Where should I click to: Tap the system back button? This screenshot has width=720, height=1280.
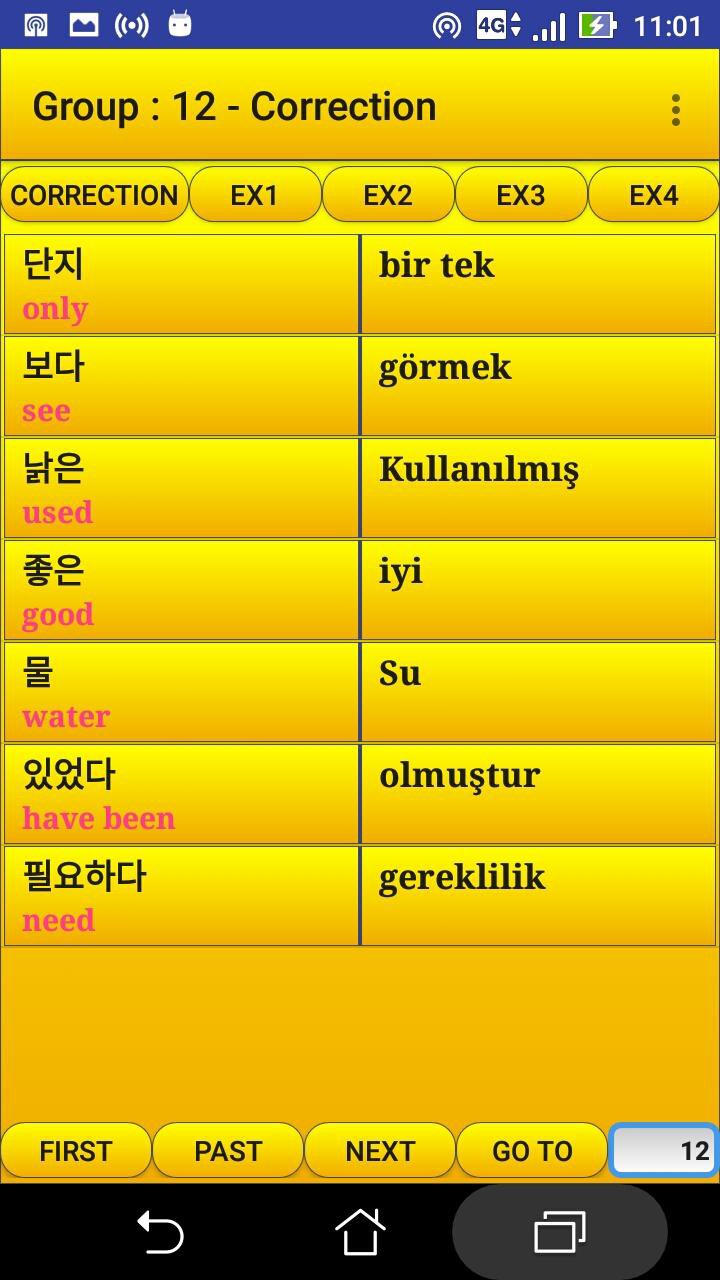(x=160, y=1232)
